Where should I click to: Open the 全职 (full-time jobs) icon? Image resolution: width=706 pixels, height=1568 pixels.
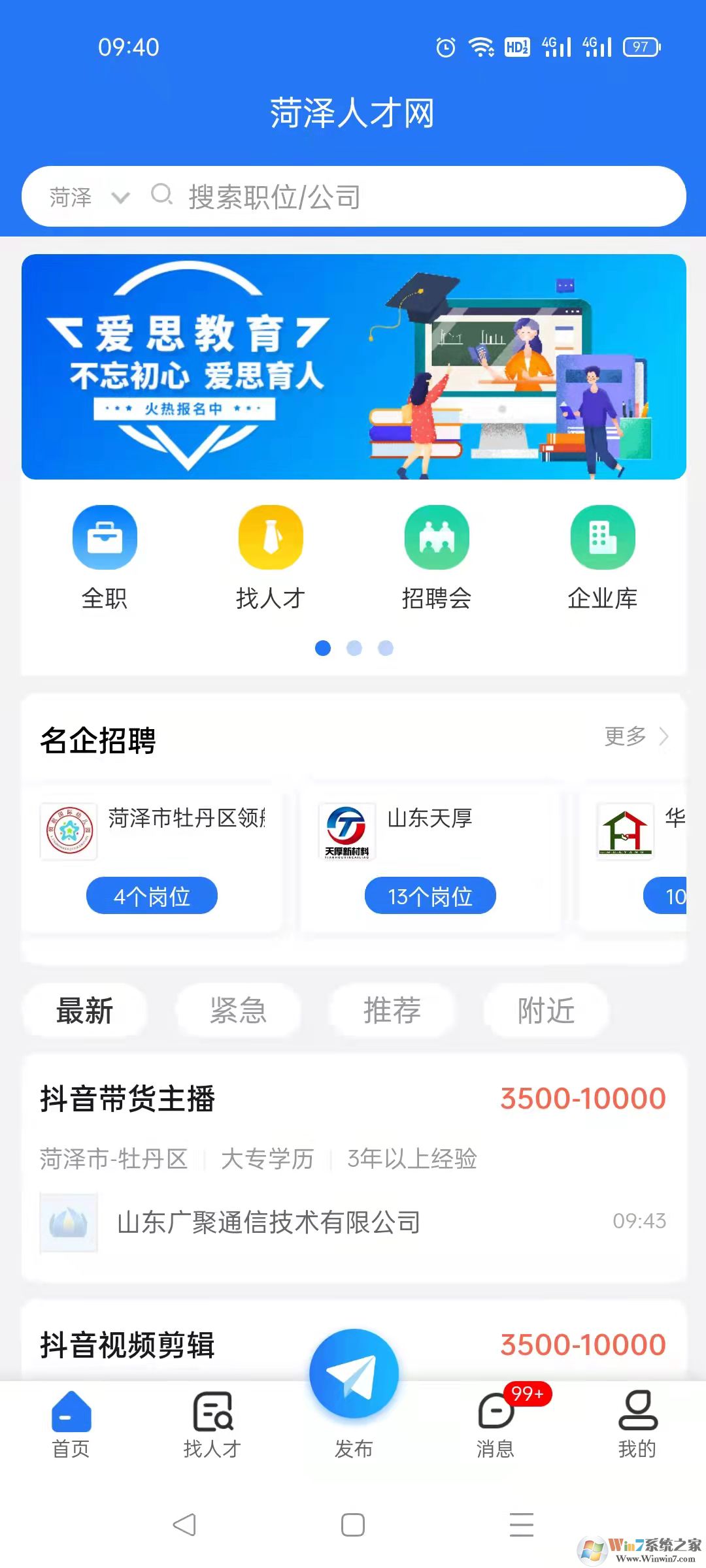click(105, 537)
